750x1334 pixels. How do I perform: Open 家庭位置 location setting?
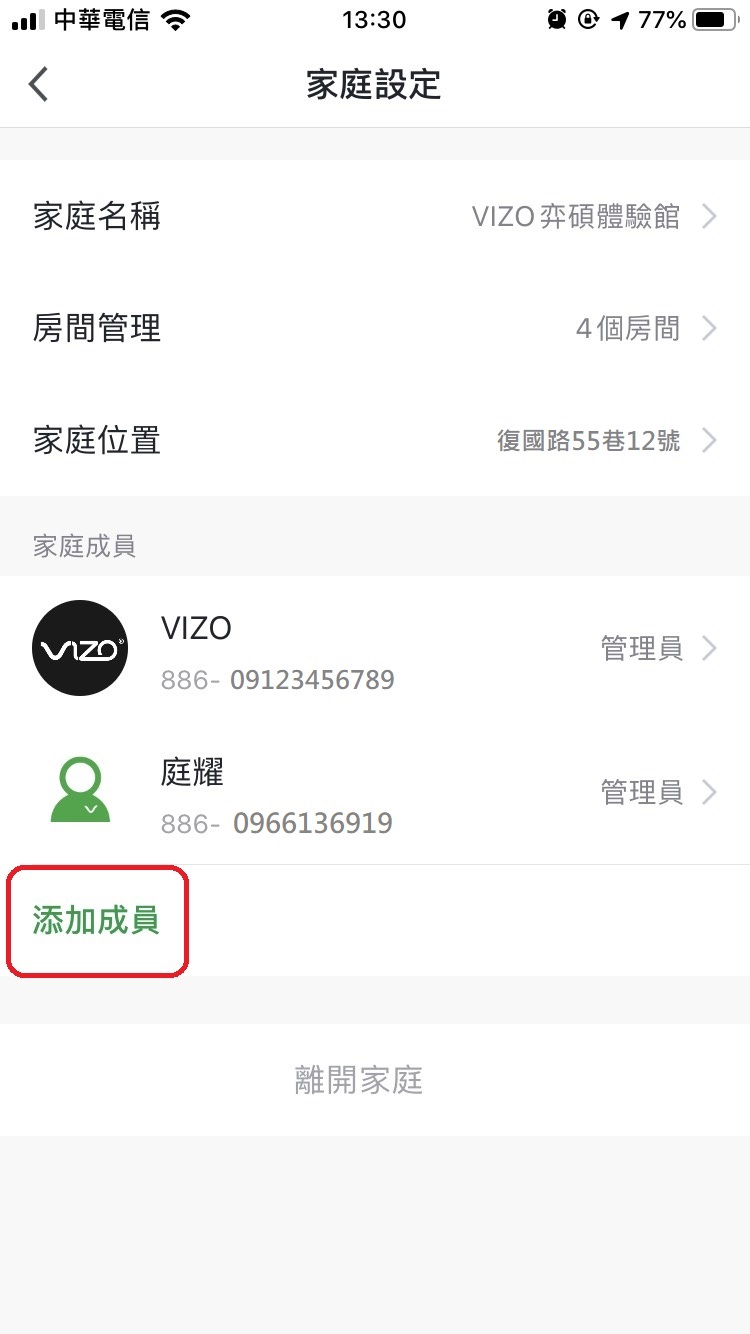point(375,440)
